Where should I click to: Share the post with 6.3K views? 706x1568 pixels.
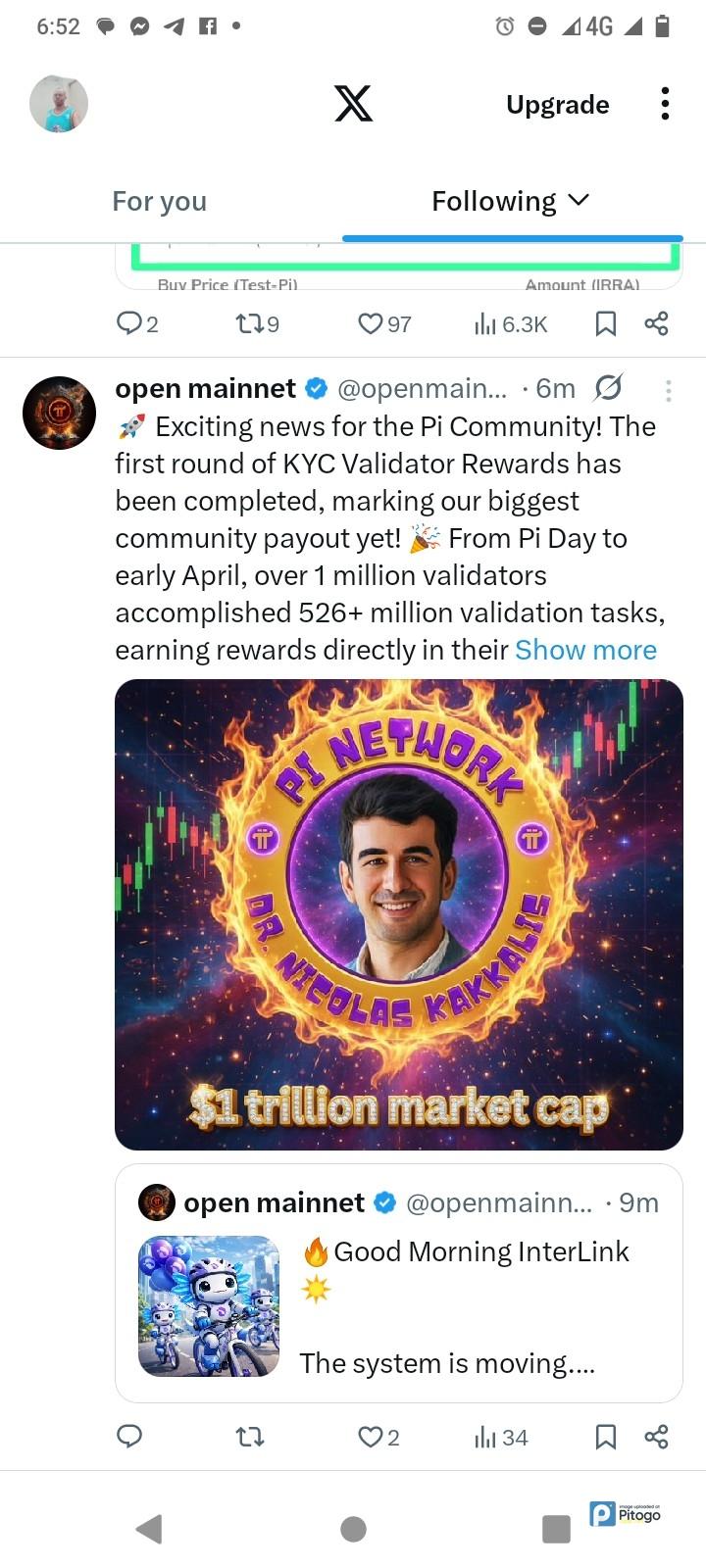pos(656,323)
